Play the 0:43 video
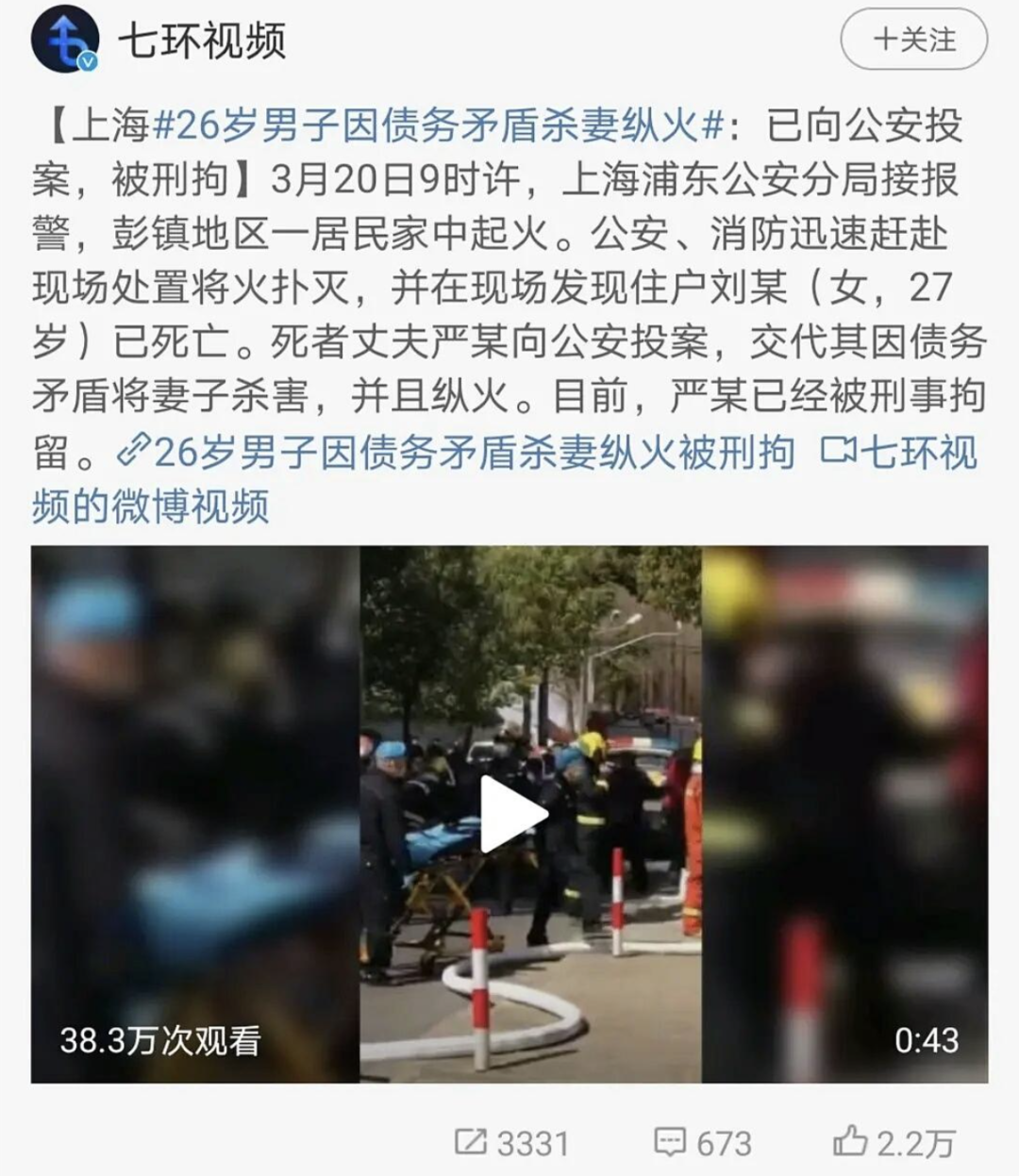Screen dimensions: 1019x1176 click(510, 814)
